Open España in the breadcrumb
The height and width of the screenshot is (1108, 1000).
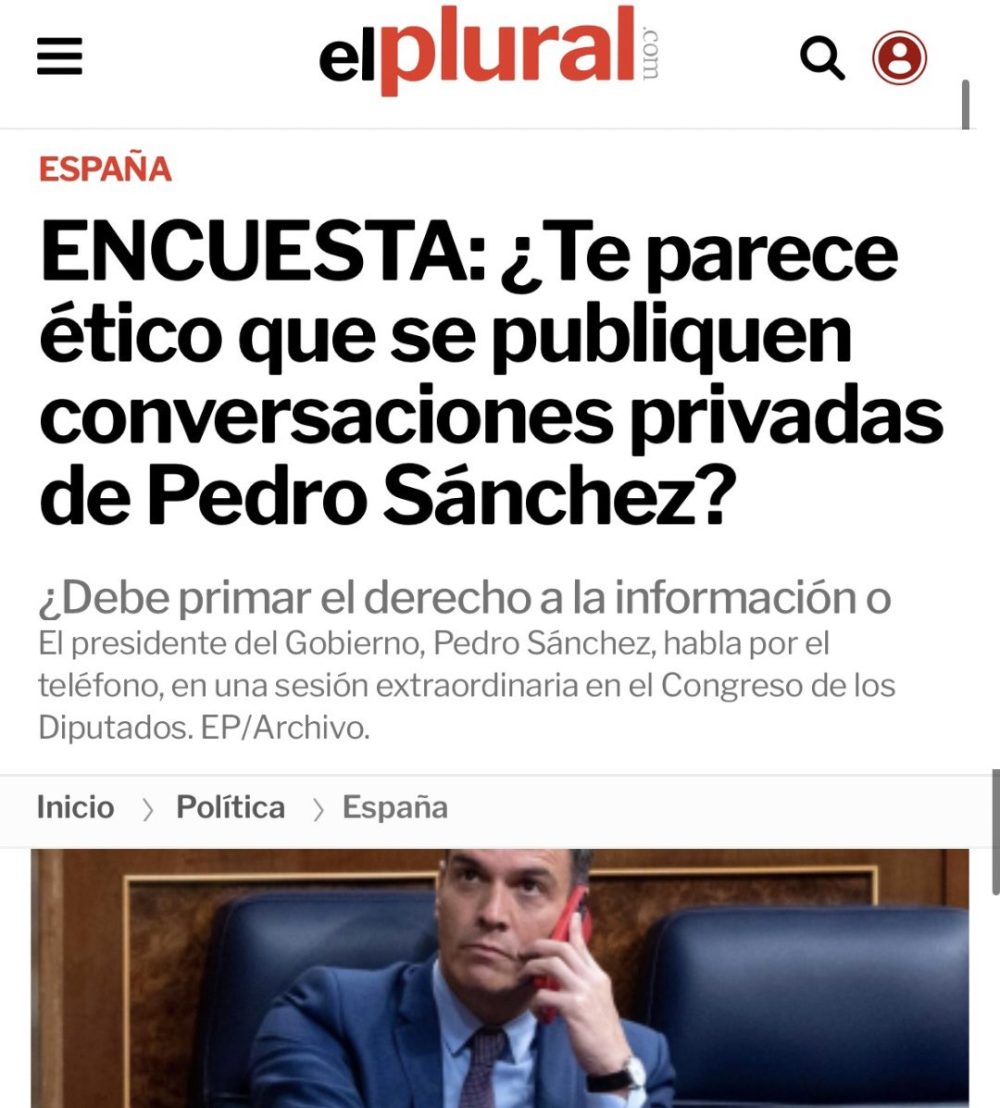(395, 807)
